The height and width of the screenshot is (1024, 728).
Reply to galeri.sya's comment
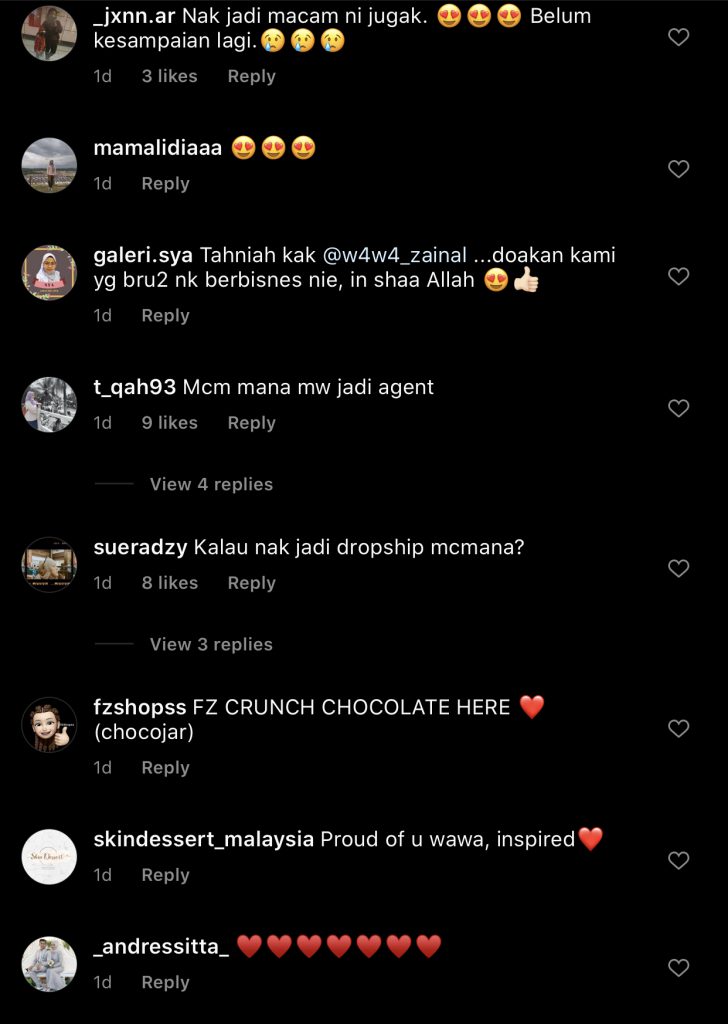tap(165, 315)
